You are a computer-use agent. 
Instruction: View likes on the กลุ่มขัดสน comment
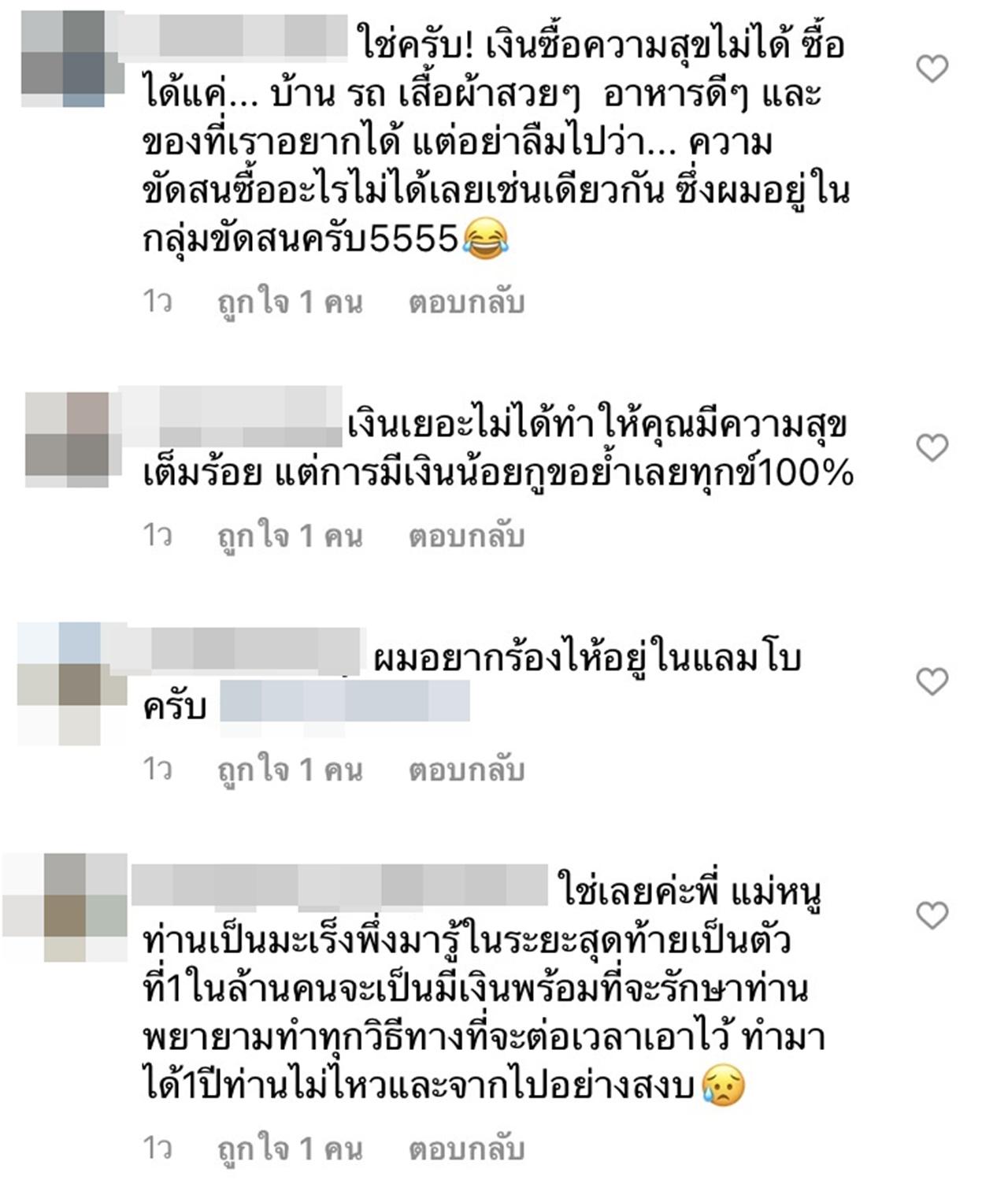coord(290,302)
